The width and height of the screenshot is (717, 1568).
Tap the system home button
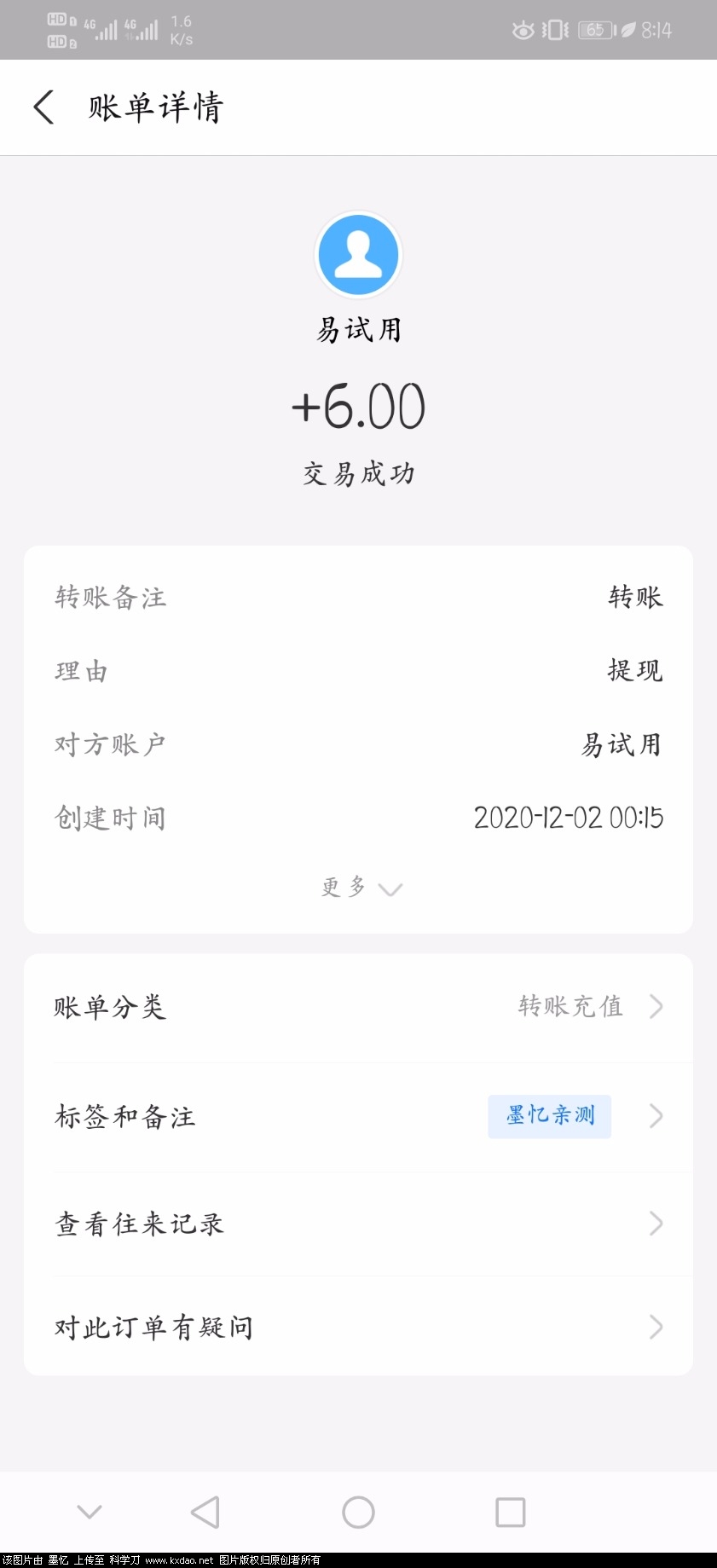click(x=358, y=1513)
